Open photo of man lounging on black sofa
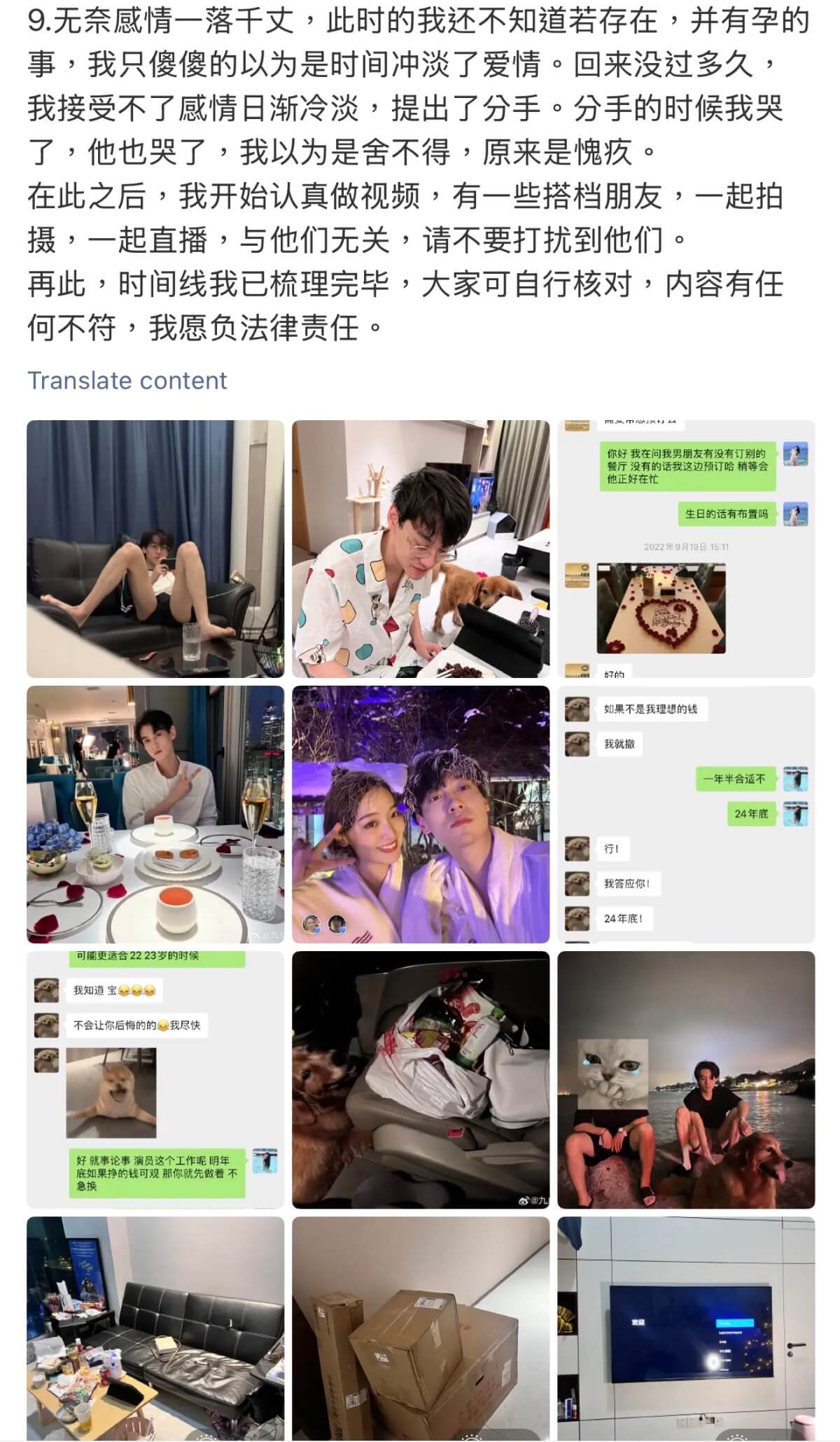 click(x=155, y=548)
